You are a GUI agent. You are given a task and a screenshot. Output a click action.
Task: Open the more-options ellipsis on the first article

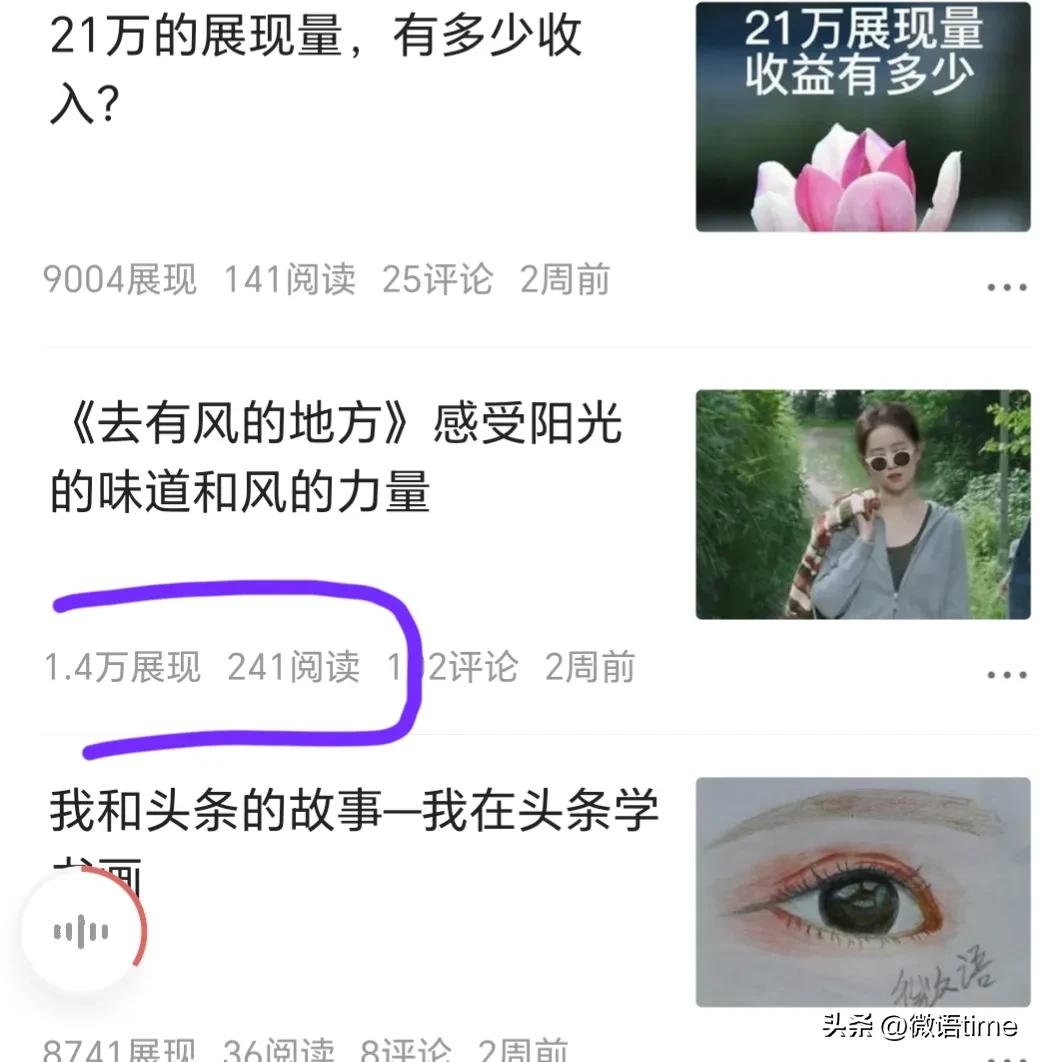coord(1004,286)
